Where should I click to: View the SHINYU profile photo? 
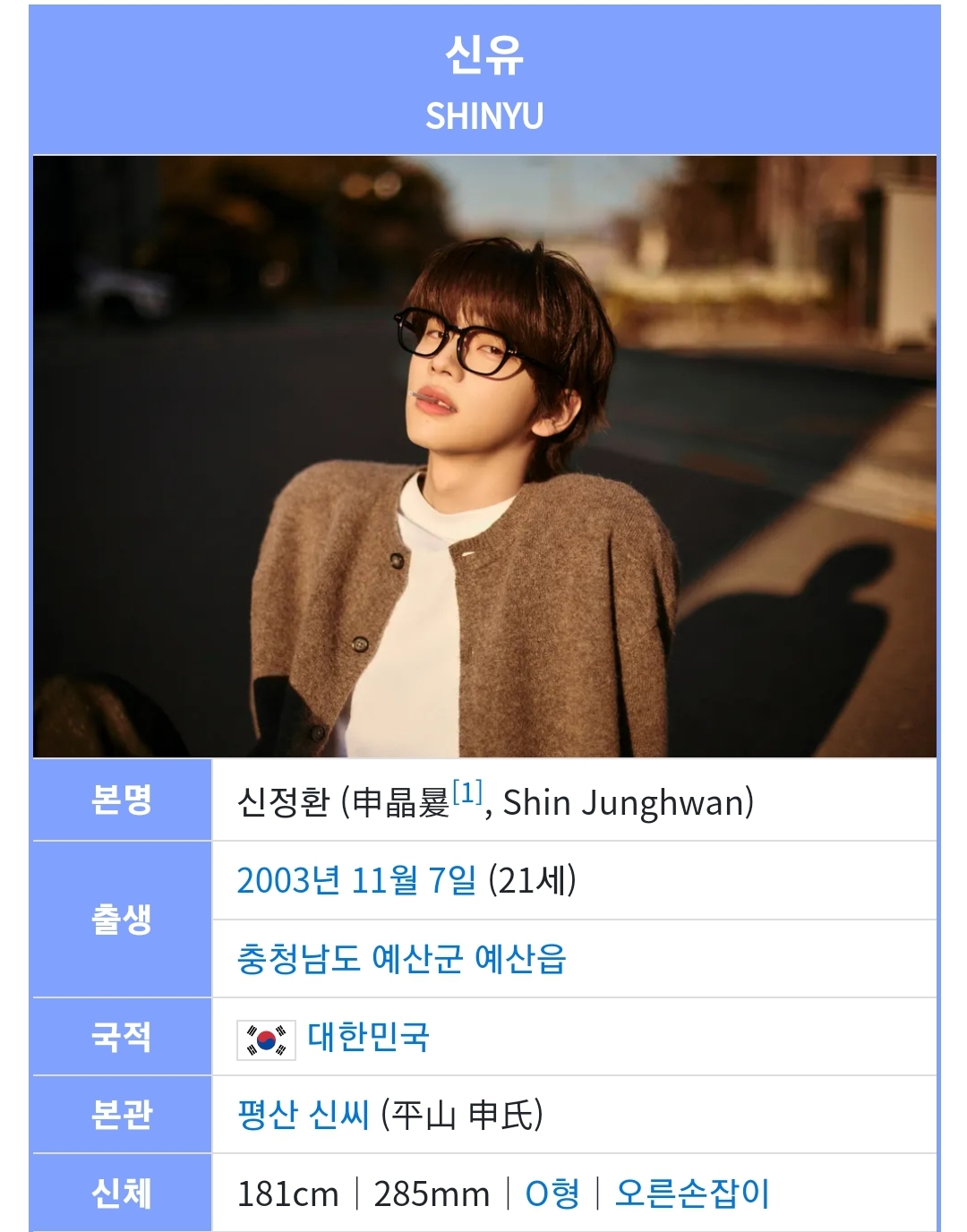click(484, 457)
